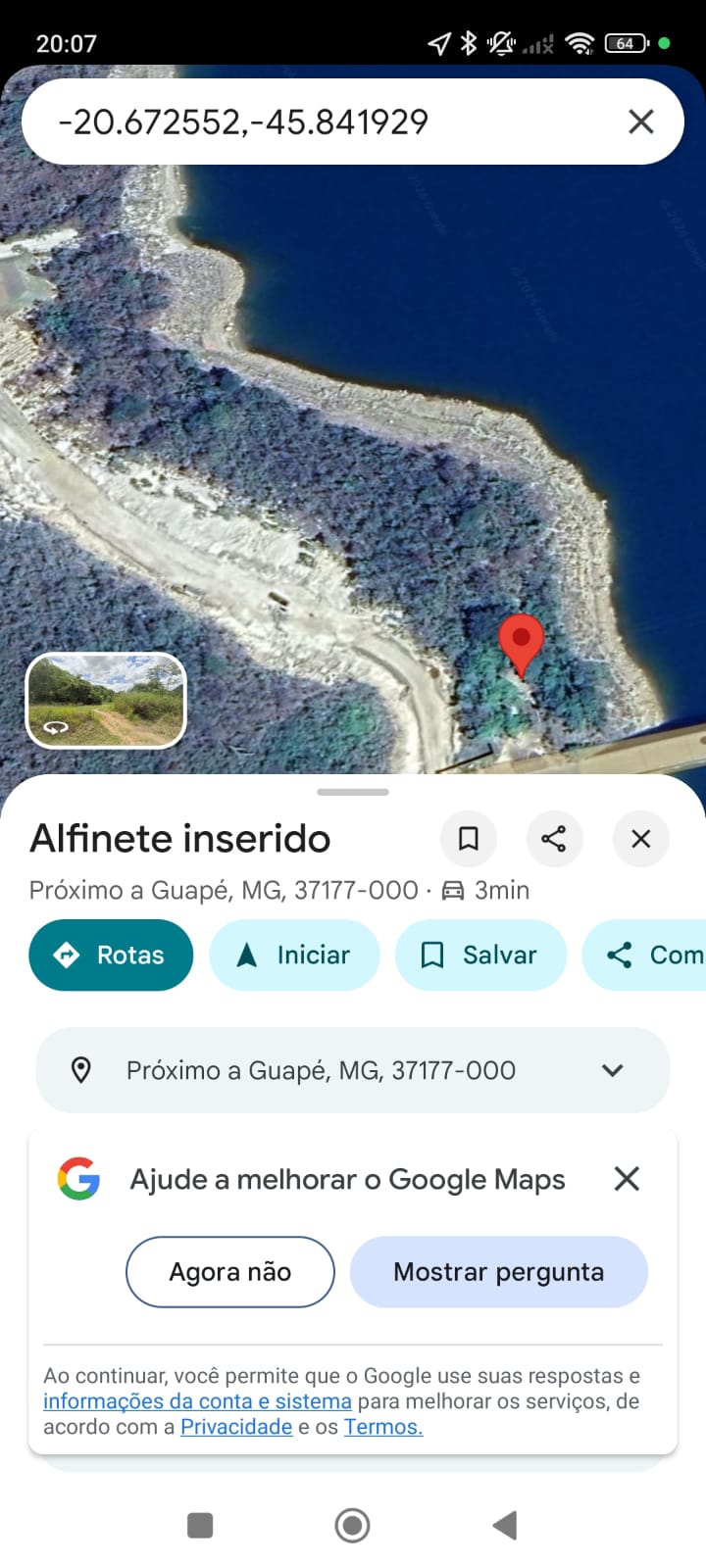Open the informações da conta e sistema link
The width and height of the screenshot is (706, 1568).
coord(197,1401)
